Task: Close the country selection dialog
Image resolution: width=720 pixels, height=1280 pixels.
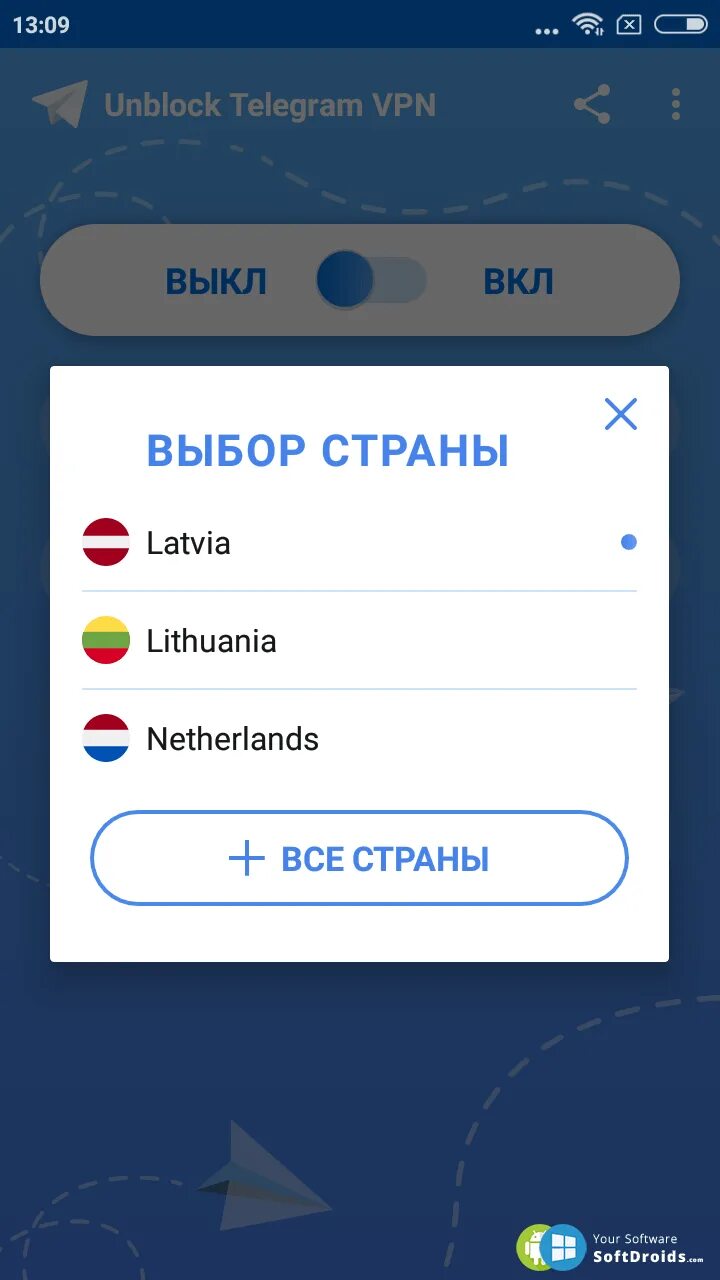Action: click(620, 414)
